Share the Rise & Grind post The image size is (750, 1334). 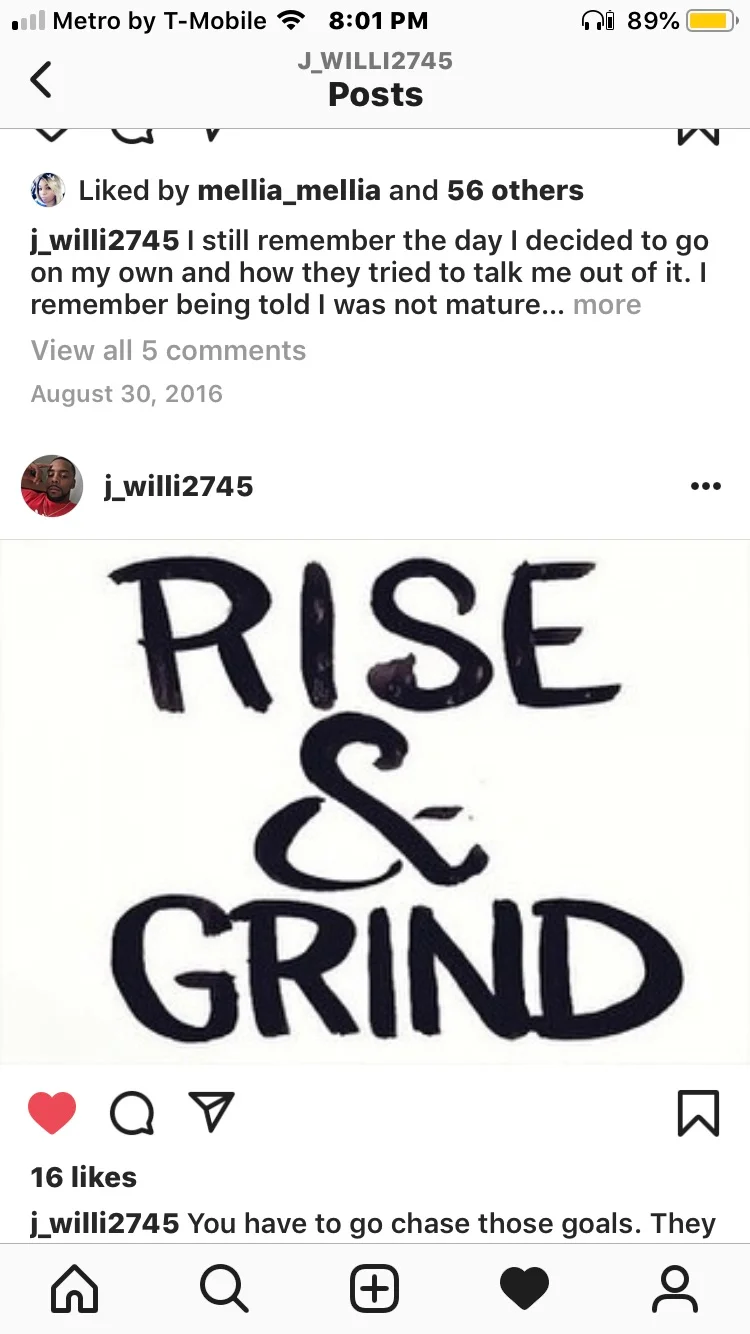coord(211,1112)
